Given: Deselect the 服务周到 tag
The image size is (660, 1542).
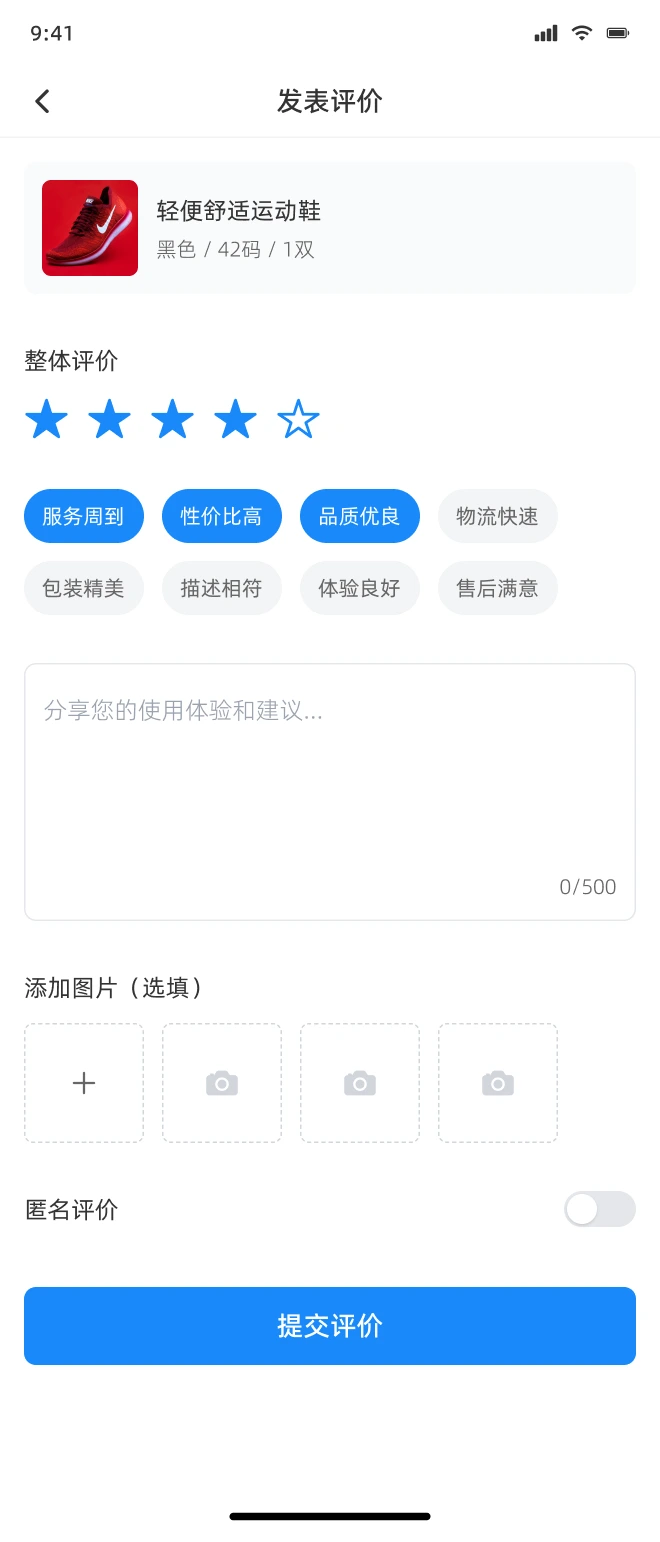Looking at the screenshot, I should (x=83, y=516).
